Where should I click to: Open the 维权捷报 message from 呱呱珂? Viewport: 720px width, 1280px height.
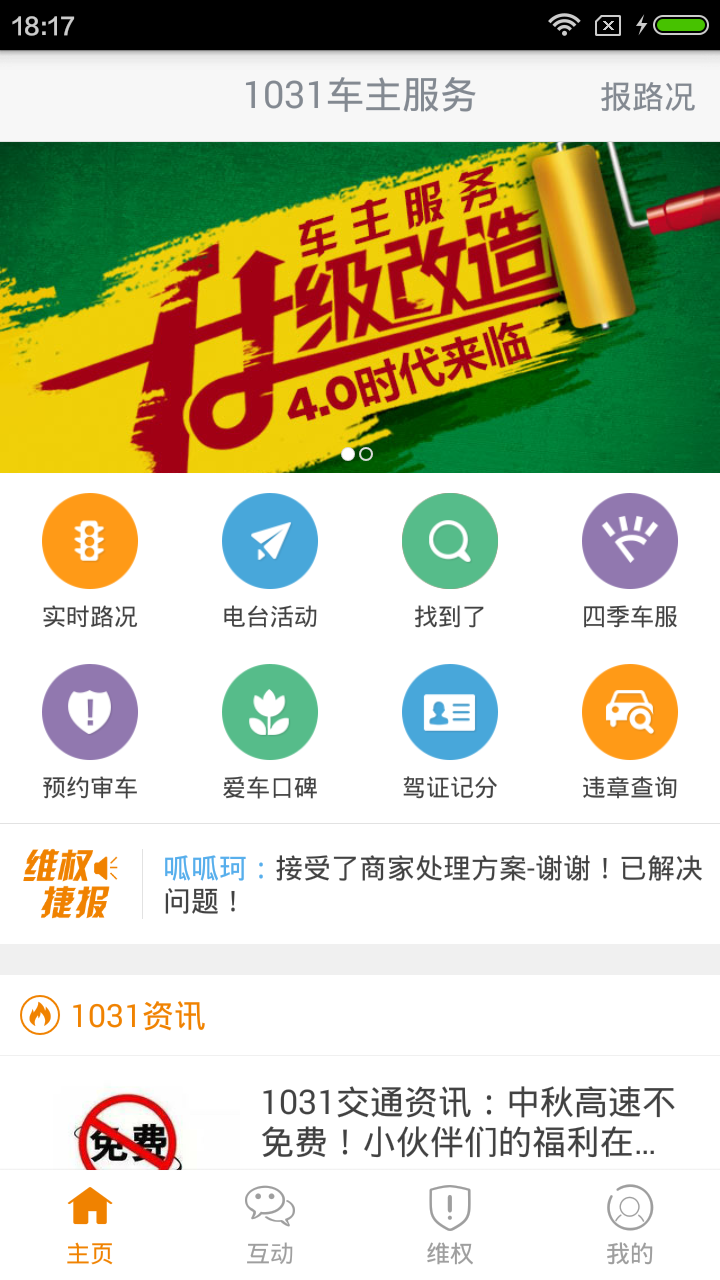(x=432, y=884)
